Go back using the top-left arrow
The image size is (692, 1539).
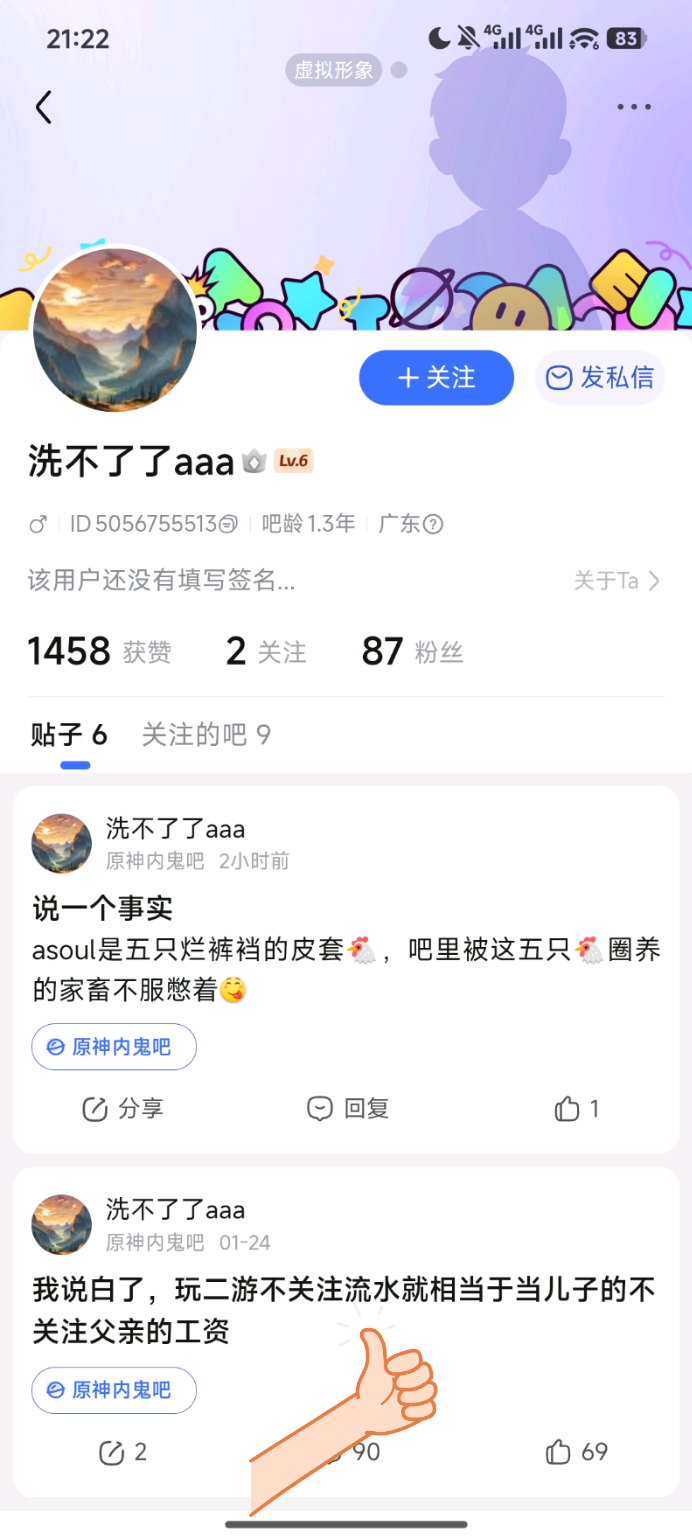(44, 107)
